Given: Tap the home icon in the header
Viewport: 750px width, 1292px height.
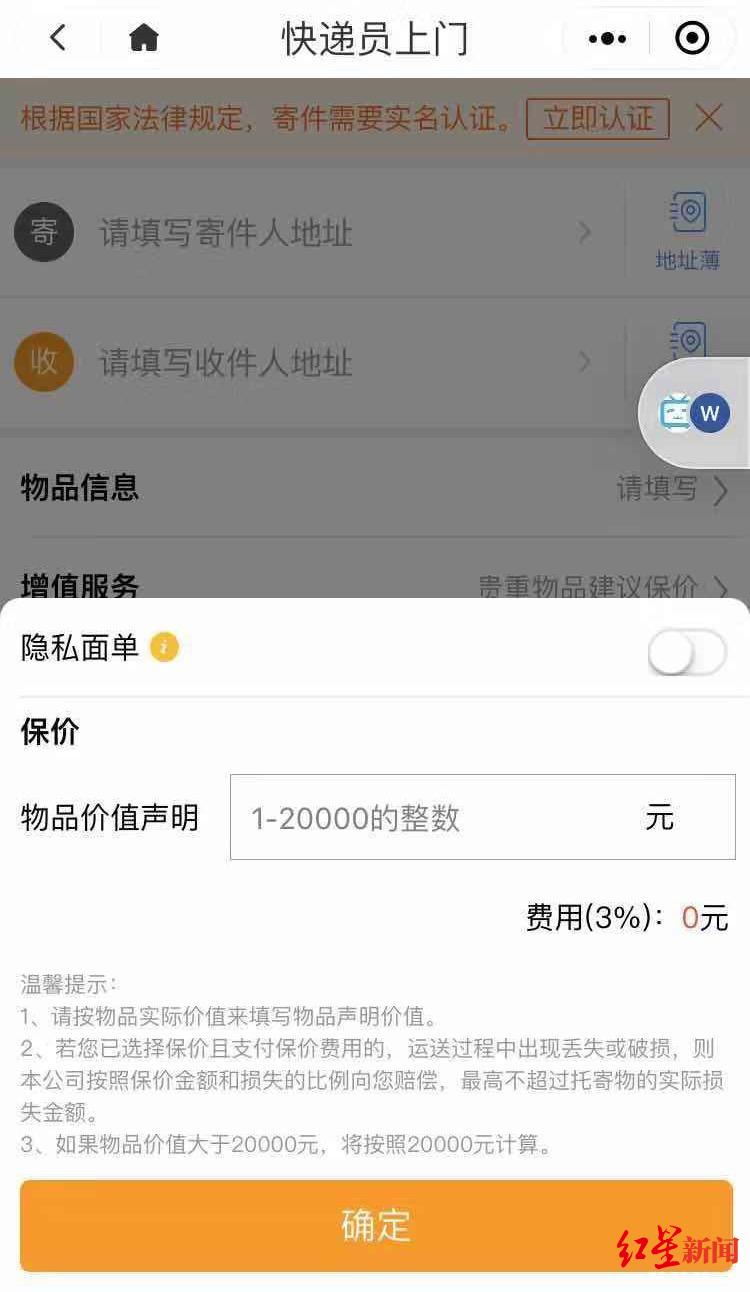Looking at the screenshot, I should click(144, 38).
